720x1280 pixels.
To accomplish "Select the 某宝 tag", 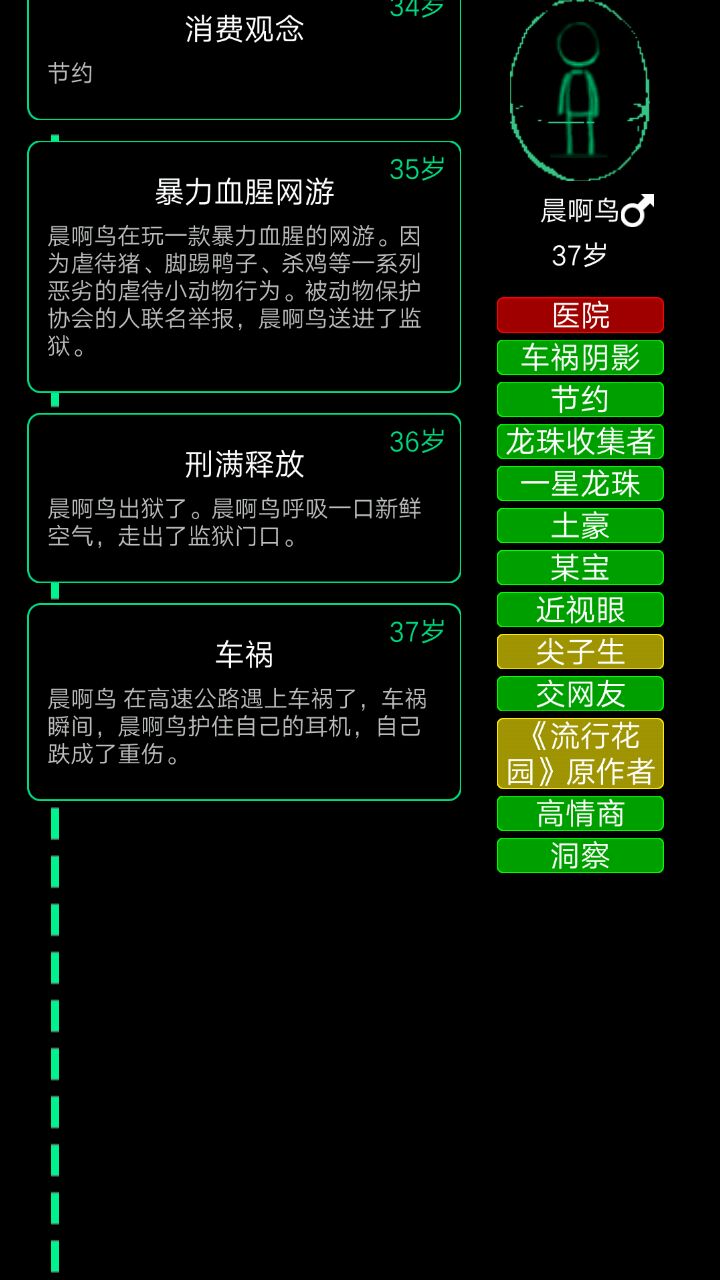I will coord(580,567).
